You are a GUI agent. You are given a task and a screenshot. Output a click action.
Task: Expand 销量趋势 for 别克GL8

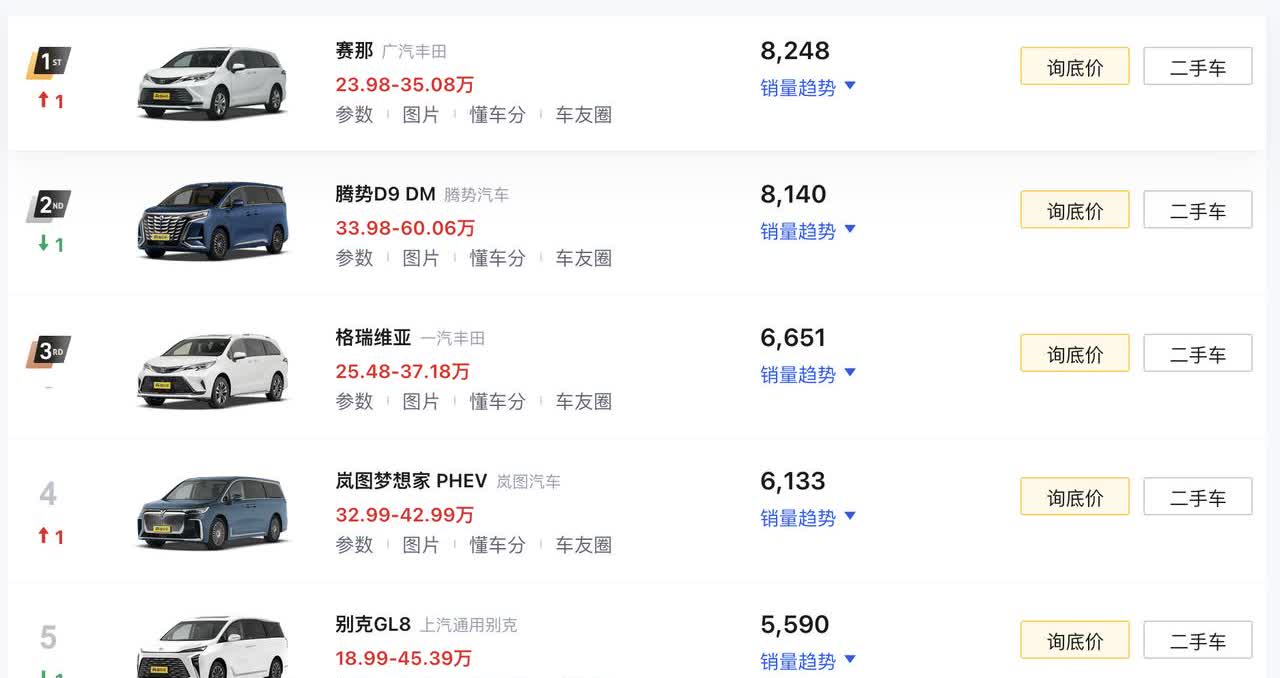pos(808,661)
